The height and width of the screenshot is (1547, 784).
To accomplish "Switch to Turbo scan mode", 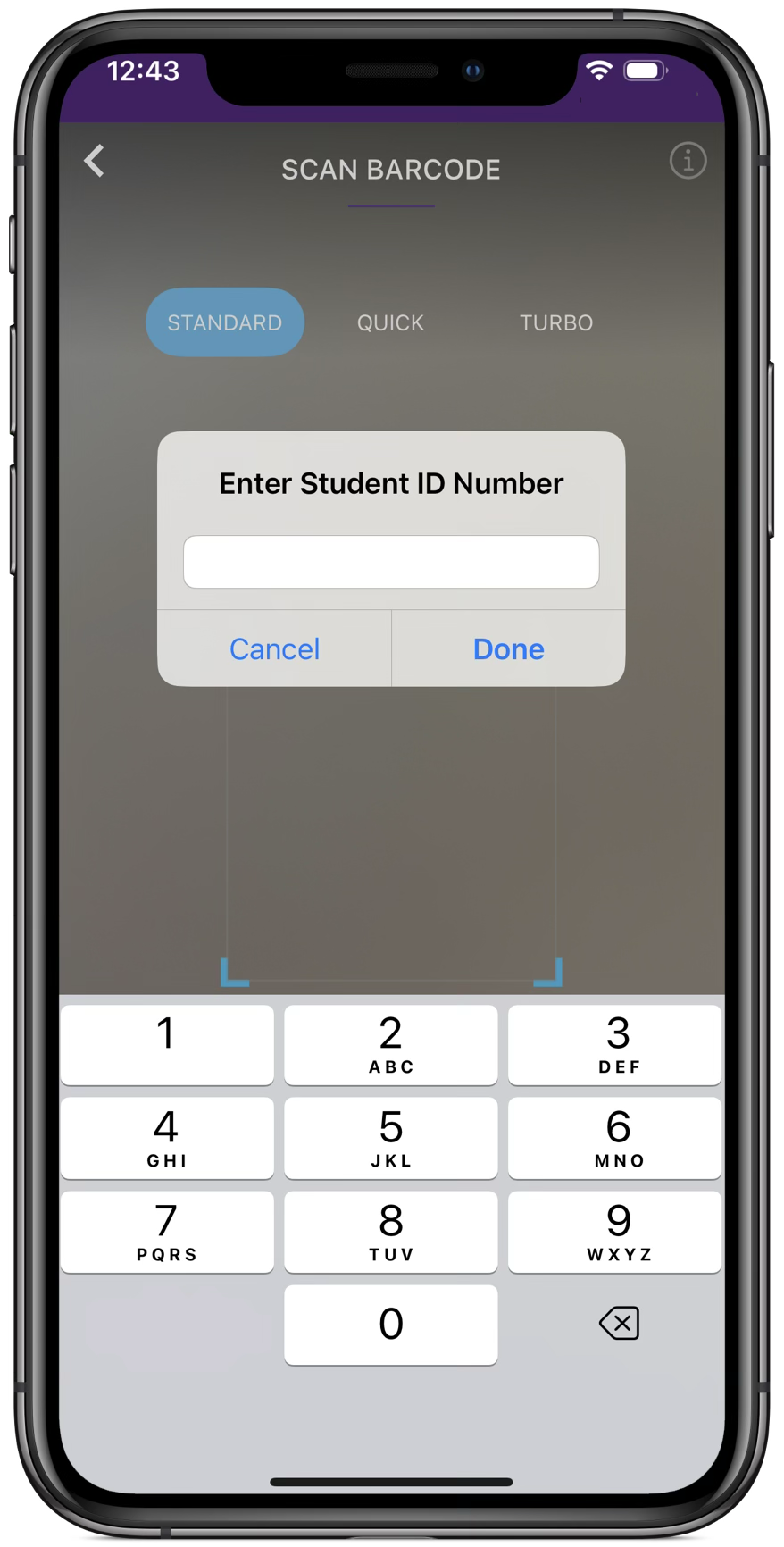I will pyautogui.click(x=556, y=322).
